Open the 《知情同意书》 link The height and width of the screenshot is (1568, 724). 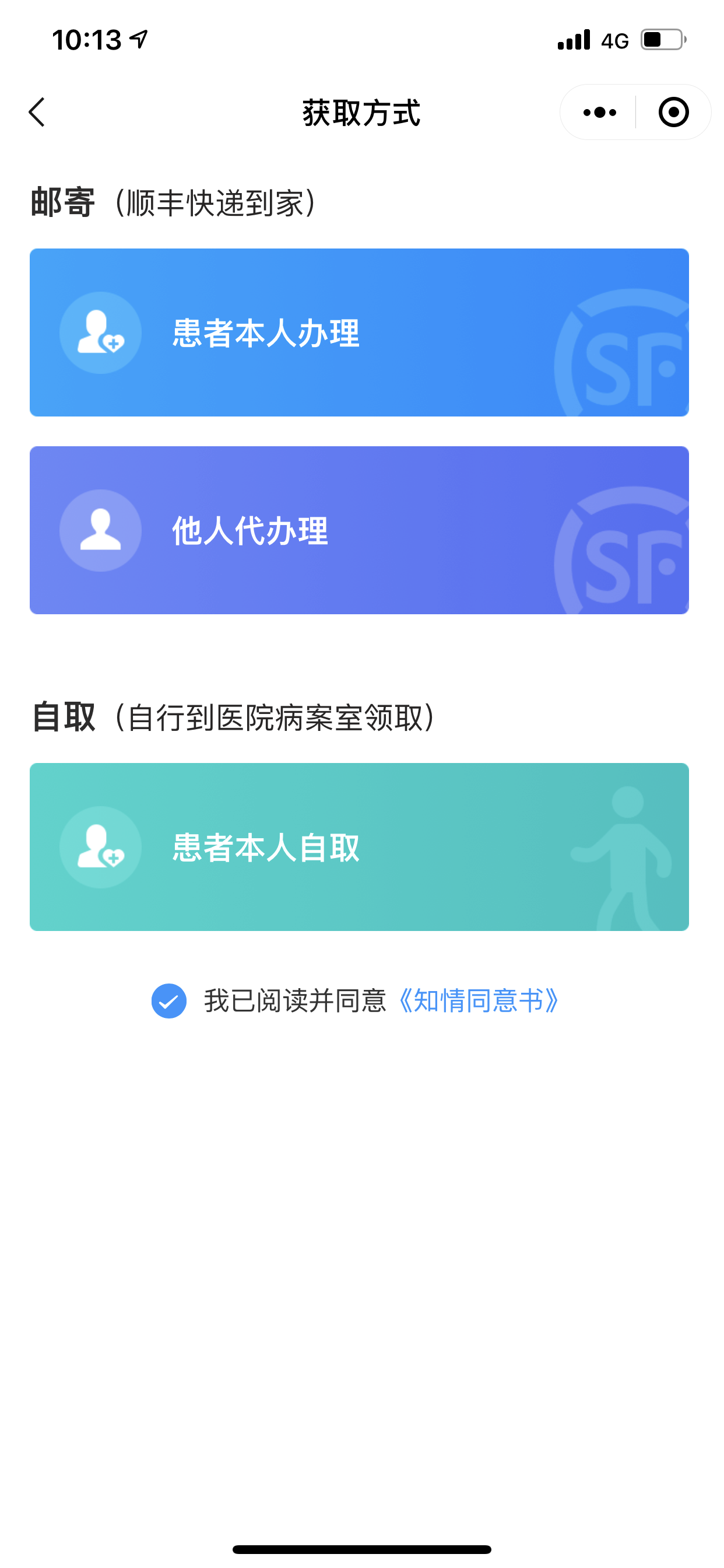click(x=478, y=1000)
